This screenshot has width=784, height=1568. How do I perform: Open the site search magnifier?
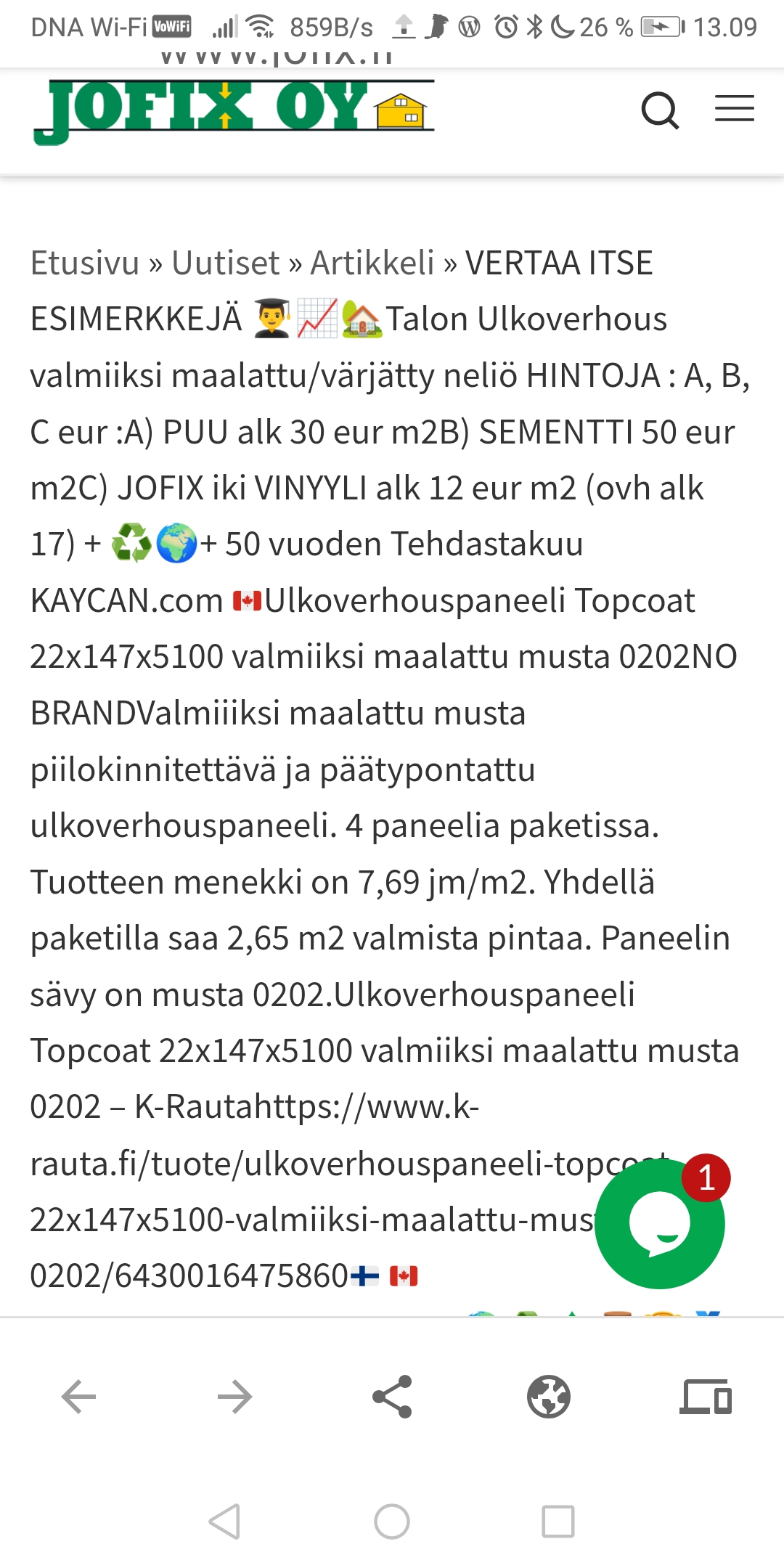[x=660, y=110]
